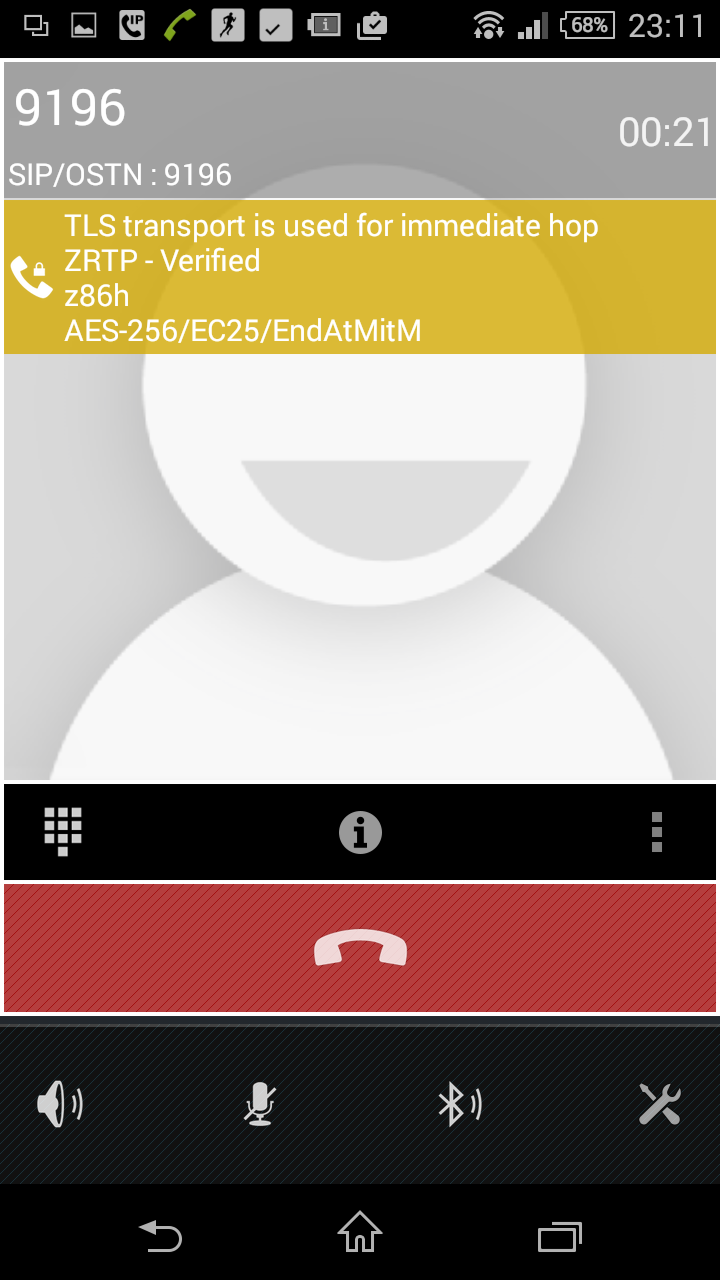Open the three-dot overflow menu
720x1280 pixels.
click(x=657, y=832)
